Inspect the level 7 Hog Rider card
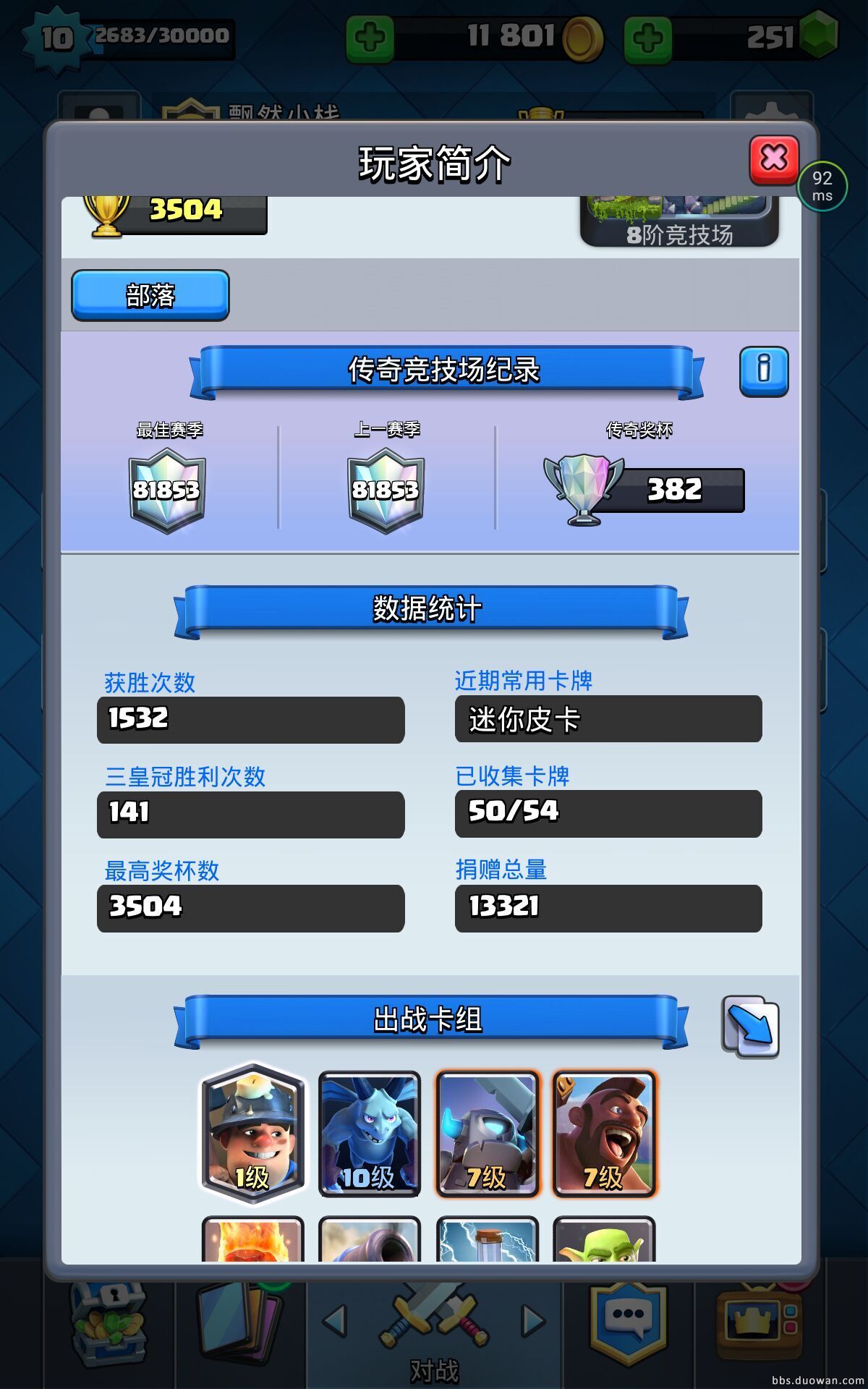868x1389 pixels. [604, 1134]
